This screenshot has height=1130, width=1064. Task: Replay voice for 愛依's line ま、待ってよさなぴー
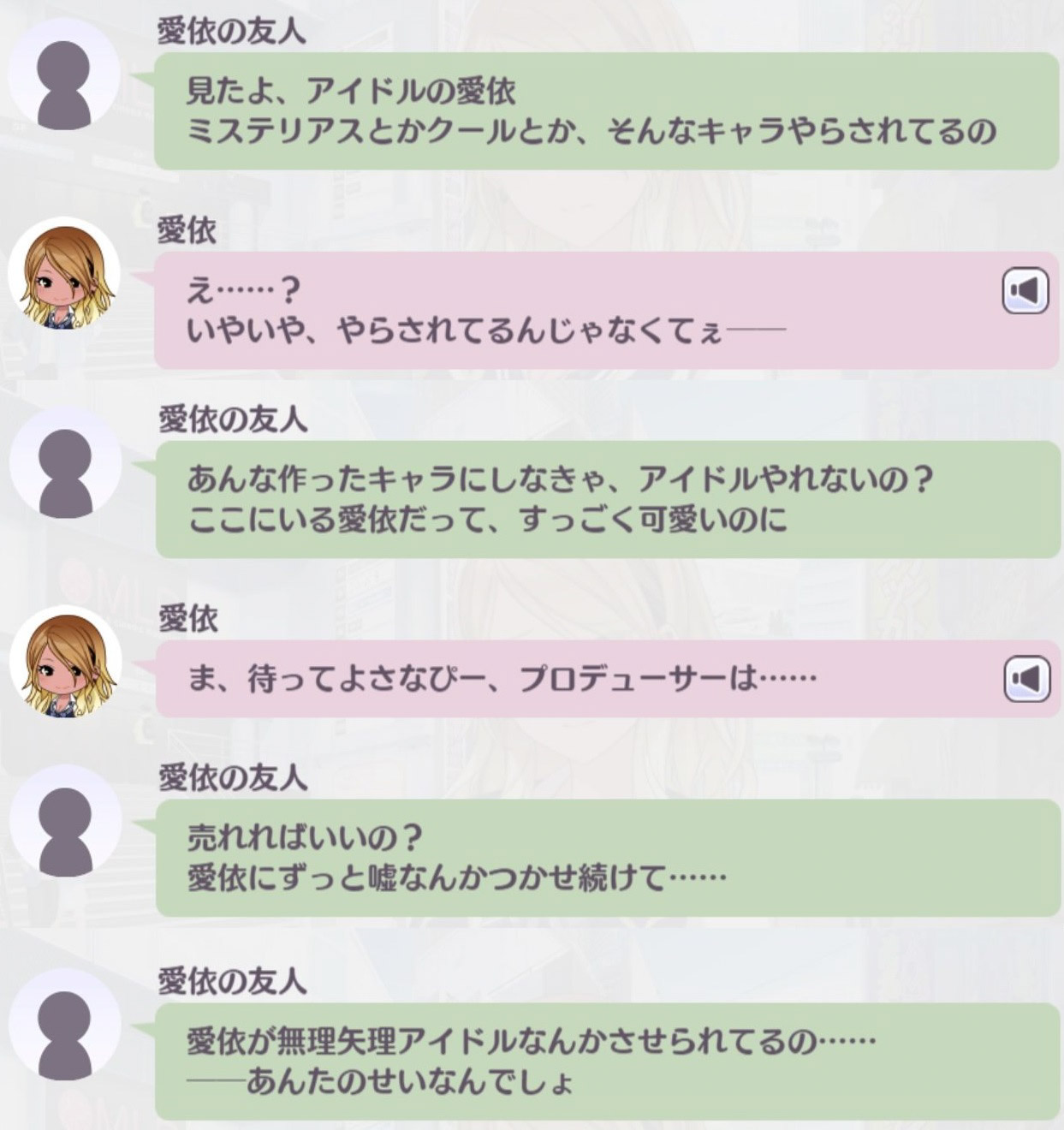click(x=1025, y=679)
